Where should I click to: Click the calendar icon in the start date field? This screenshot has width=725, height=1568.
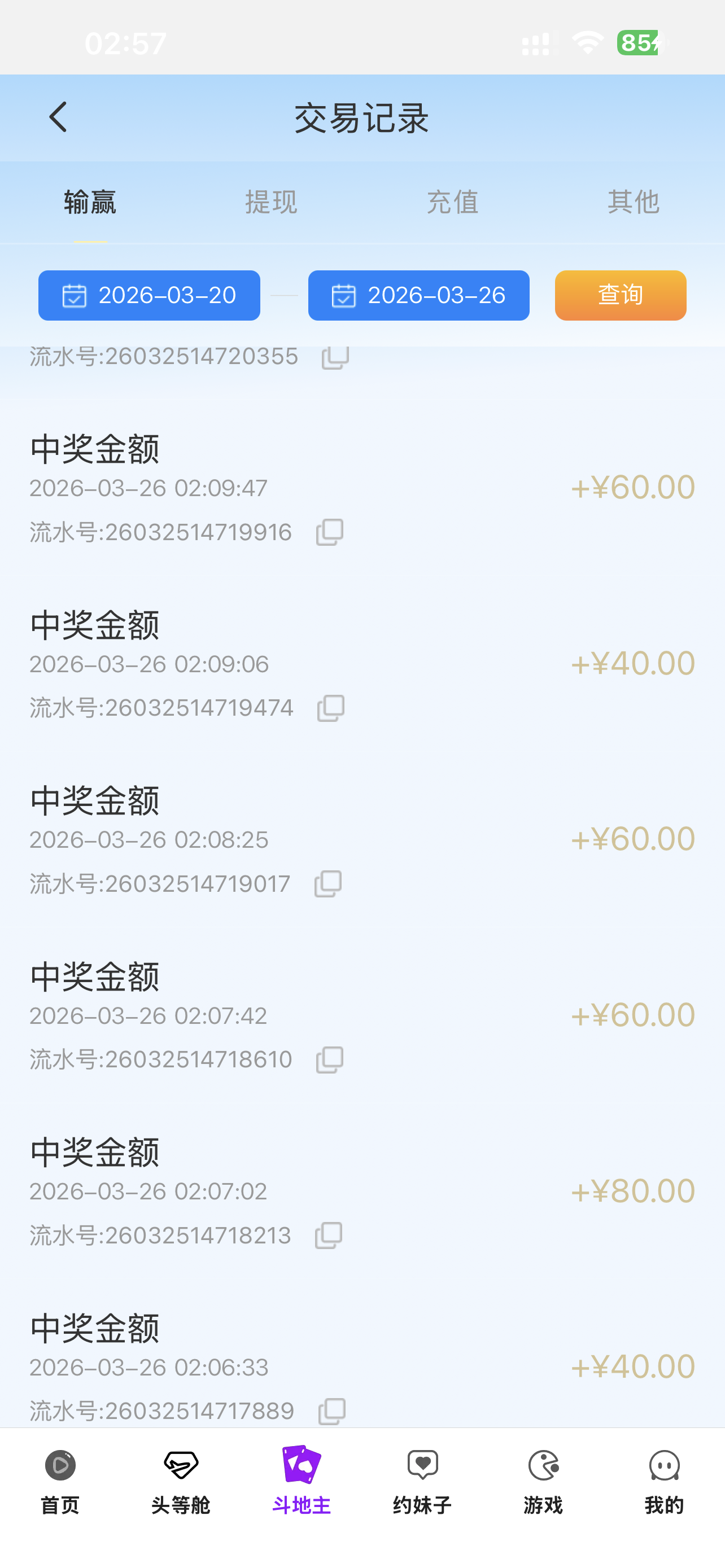tap(75, 295)
